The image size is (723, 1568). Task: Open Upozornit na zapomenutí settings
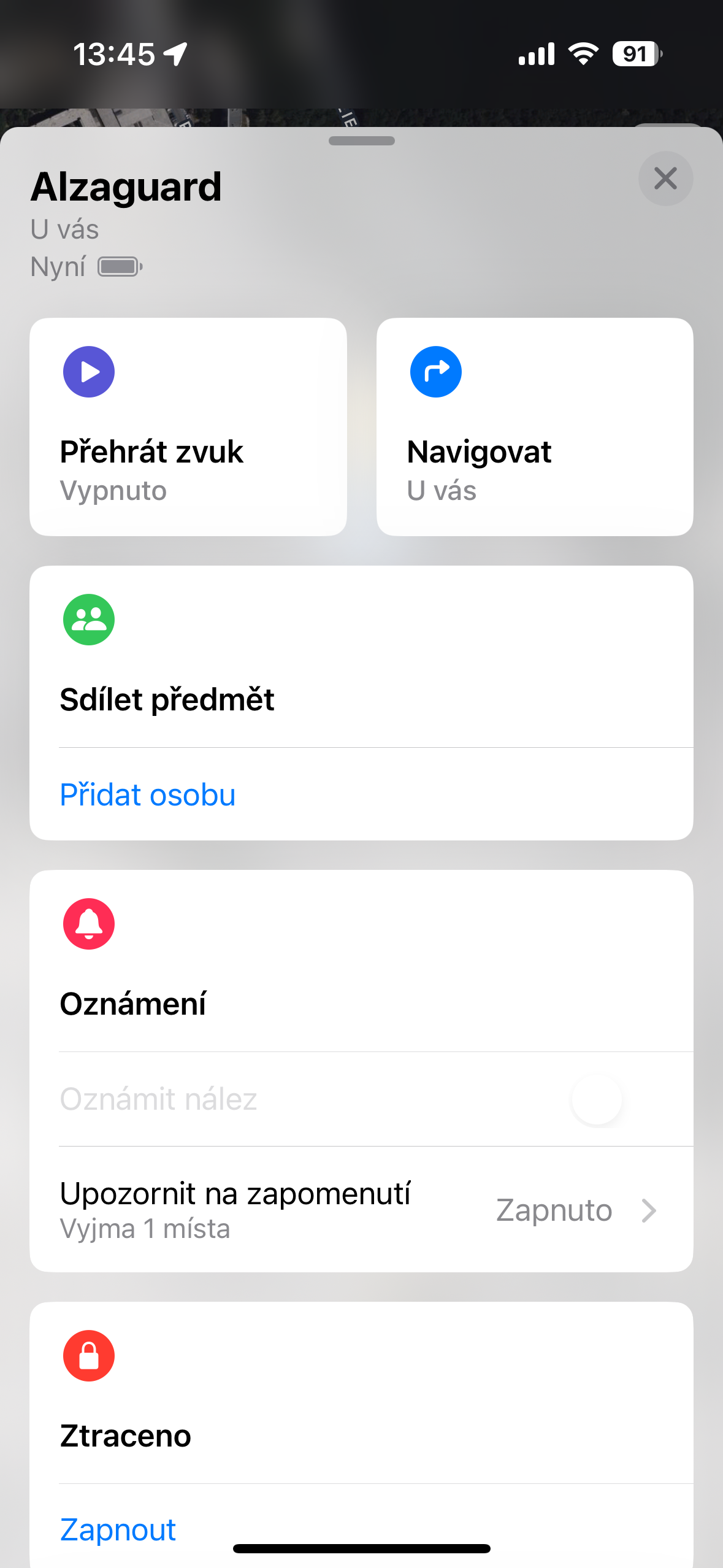(x=361, y=1209)
